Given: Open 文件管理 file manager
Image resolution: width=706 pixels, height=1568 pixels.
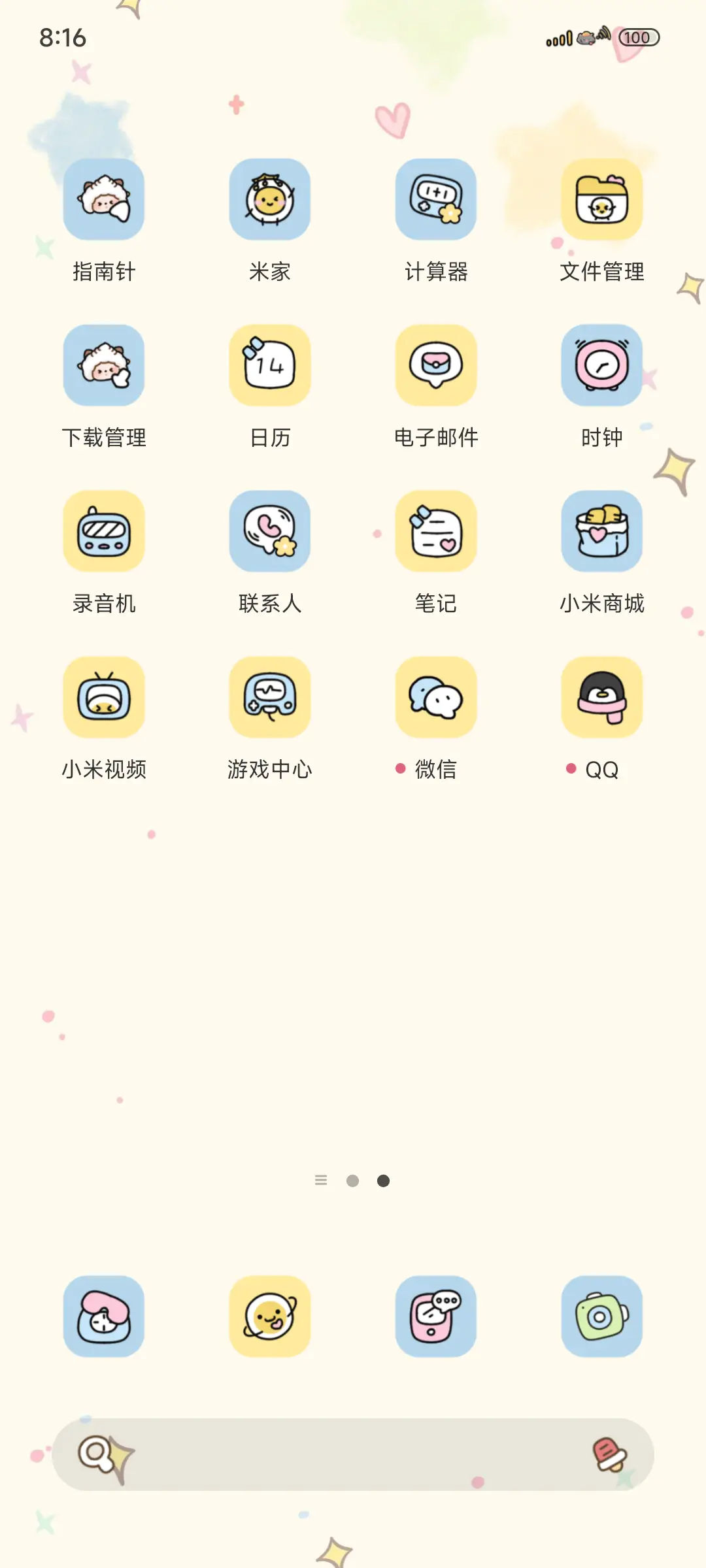Looking at the screenshot, I should point(601,200).
